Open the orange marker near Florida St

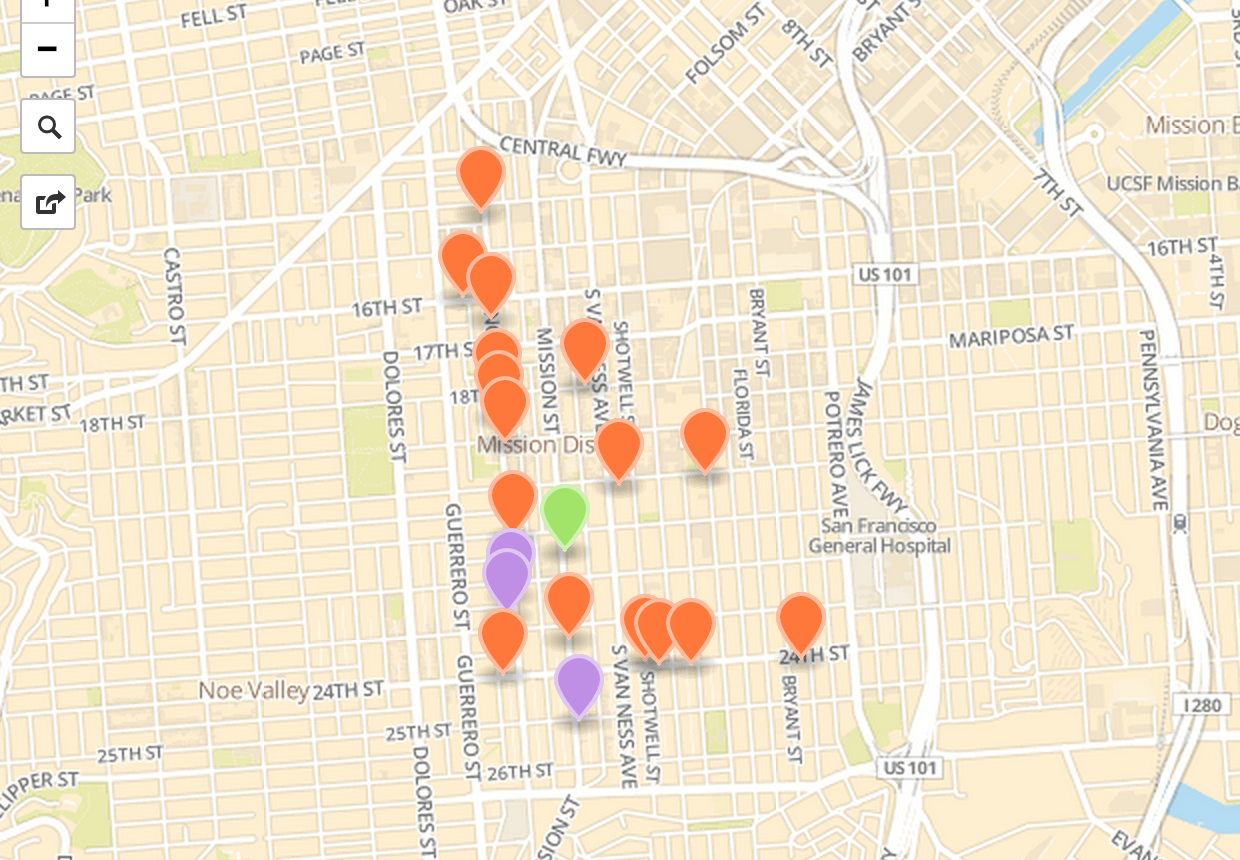coord(704,436)
